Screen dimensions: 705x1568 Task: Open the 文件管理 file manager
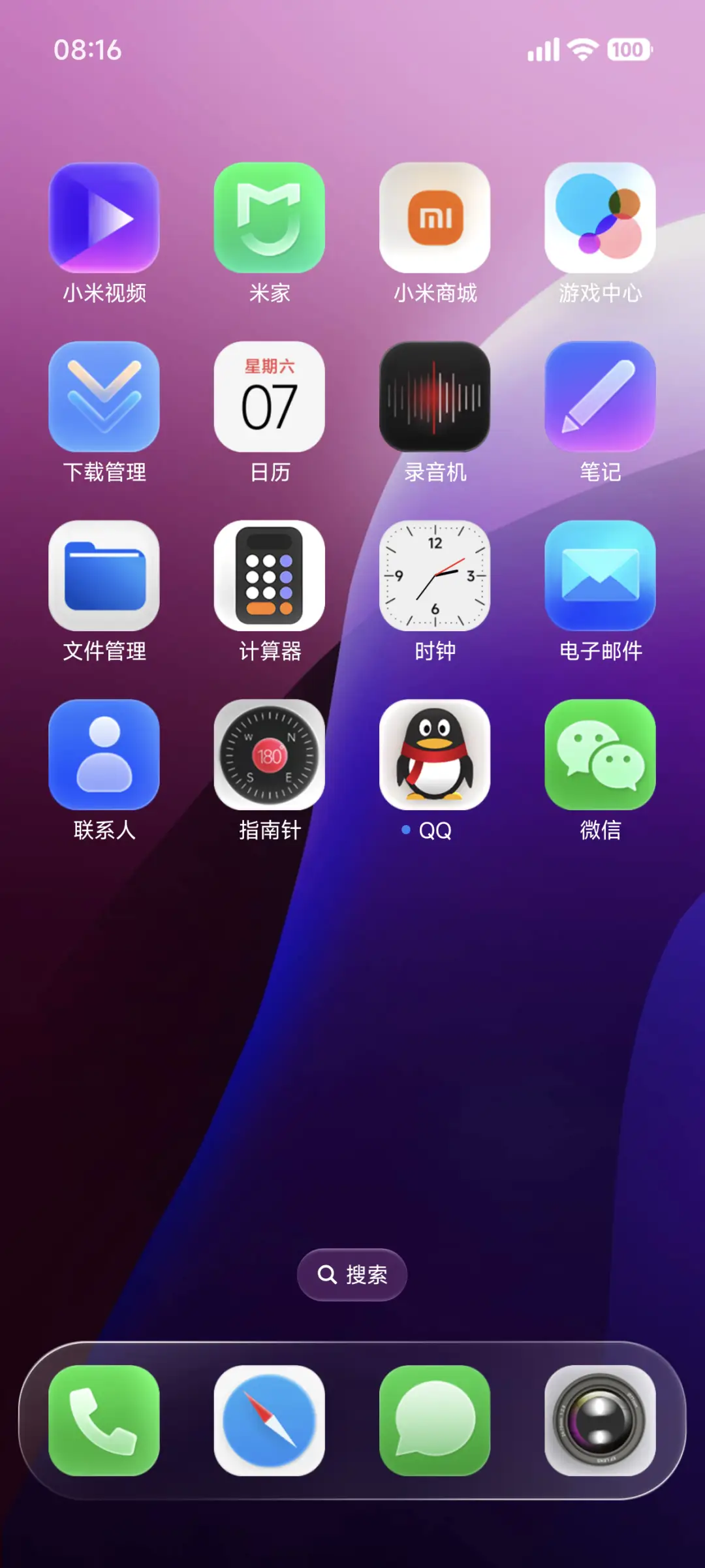point(103,577)
